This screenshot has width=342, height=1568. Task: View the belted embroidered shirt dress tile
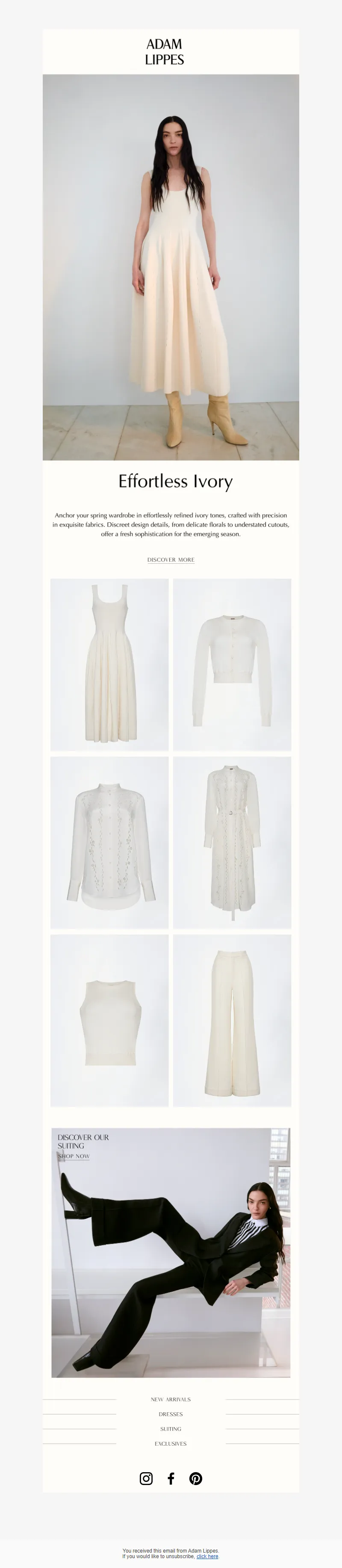232,843
